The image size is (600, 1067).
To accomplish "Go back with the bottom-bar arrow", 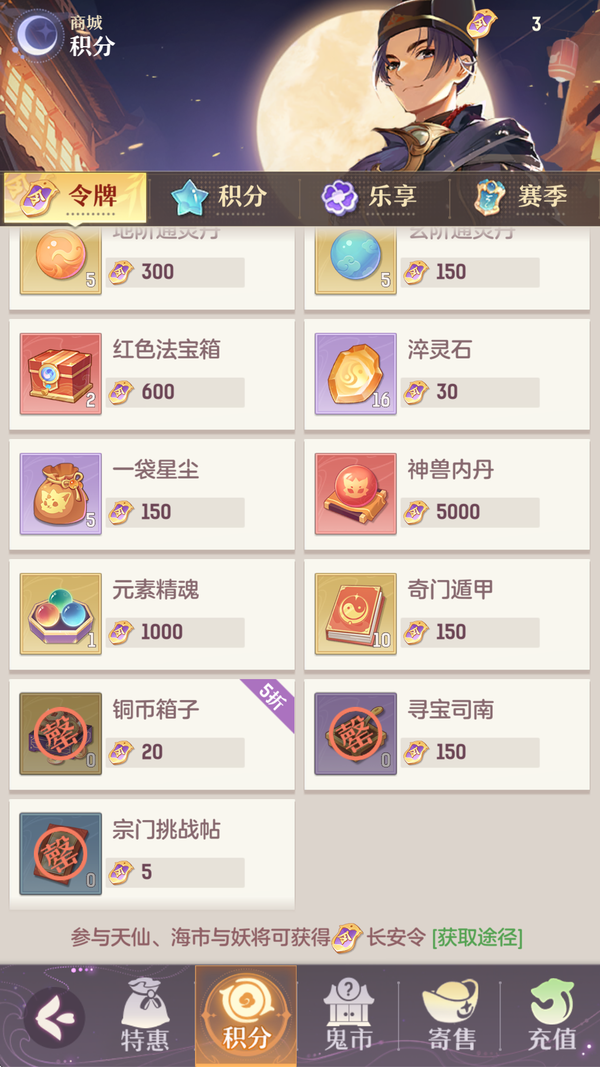I will pyautogui.click(x=54, y=1017).
